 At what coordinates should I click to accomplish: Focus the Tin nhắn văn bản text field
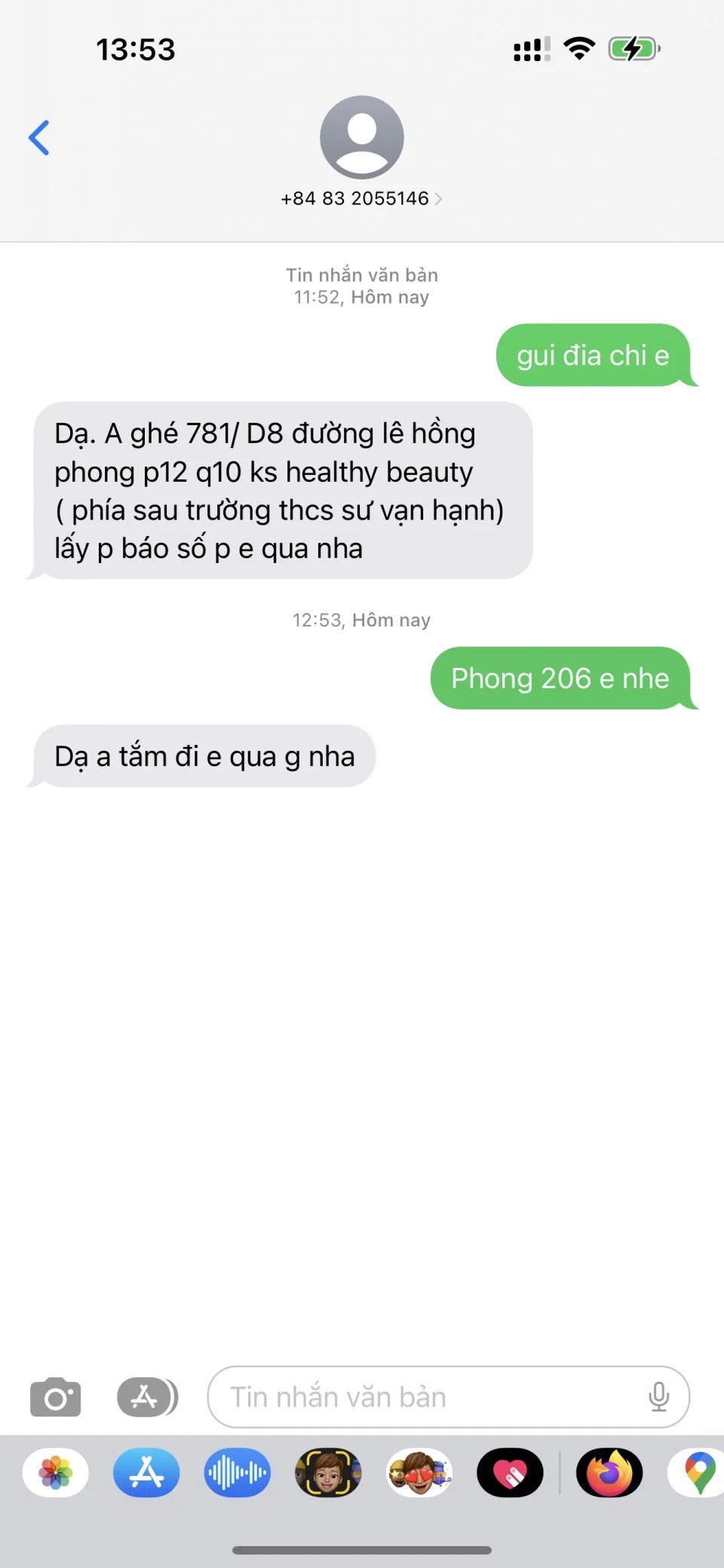click(x=422, y=1398)
